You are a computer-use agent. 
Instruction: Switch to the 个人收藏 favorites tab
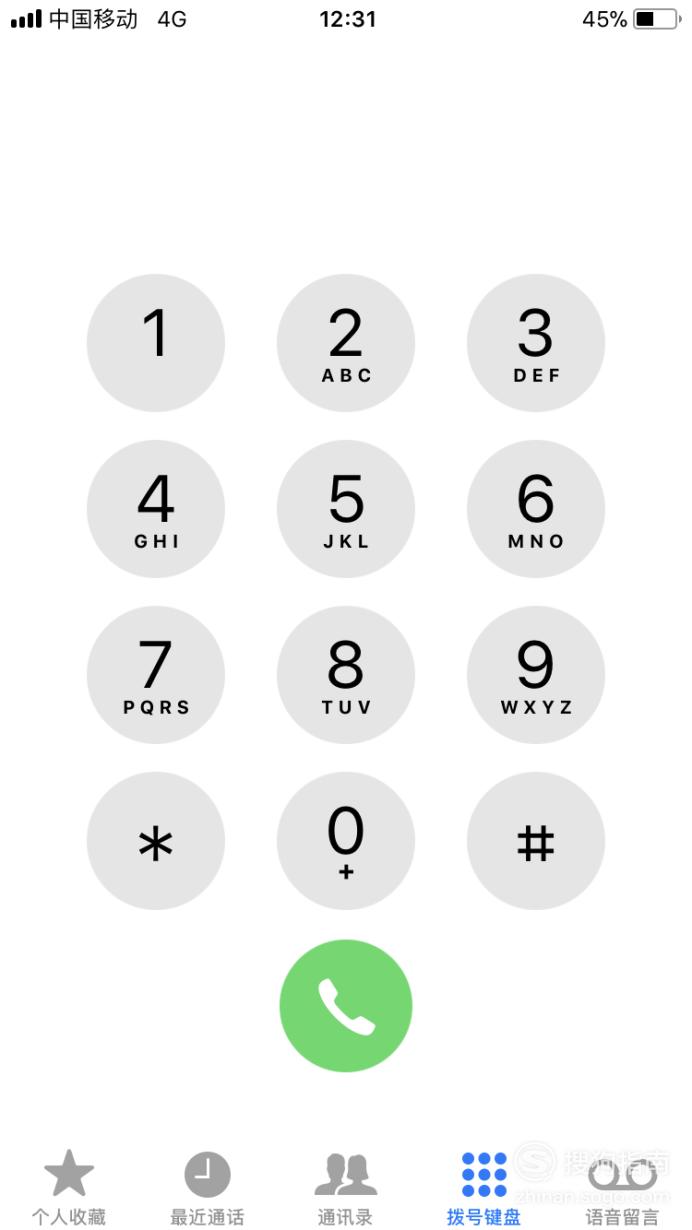[69, 1188]
